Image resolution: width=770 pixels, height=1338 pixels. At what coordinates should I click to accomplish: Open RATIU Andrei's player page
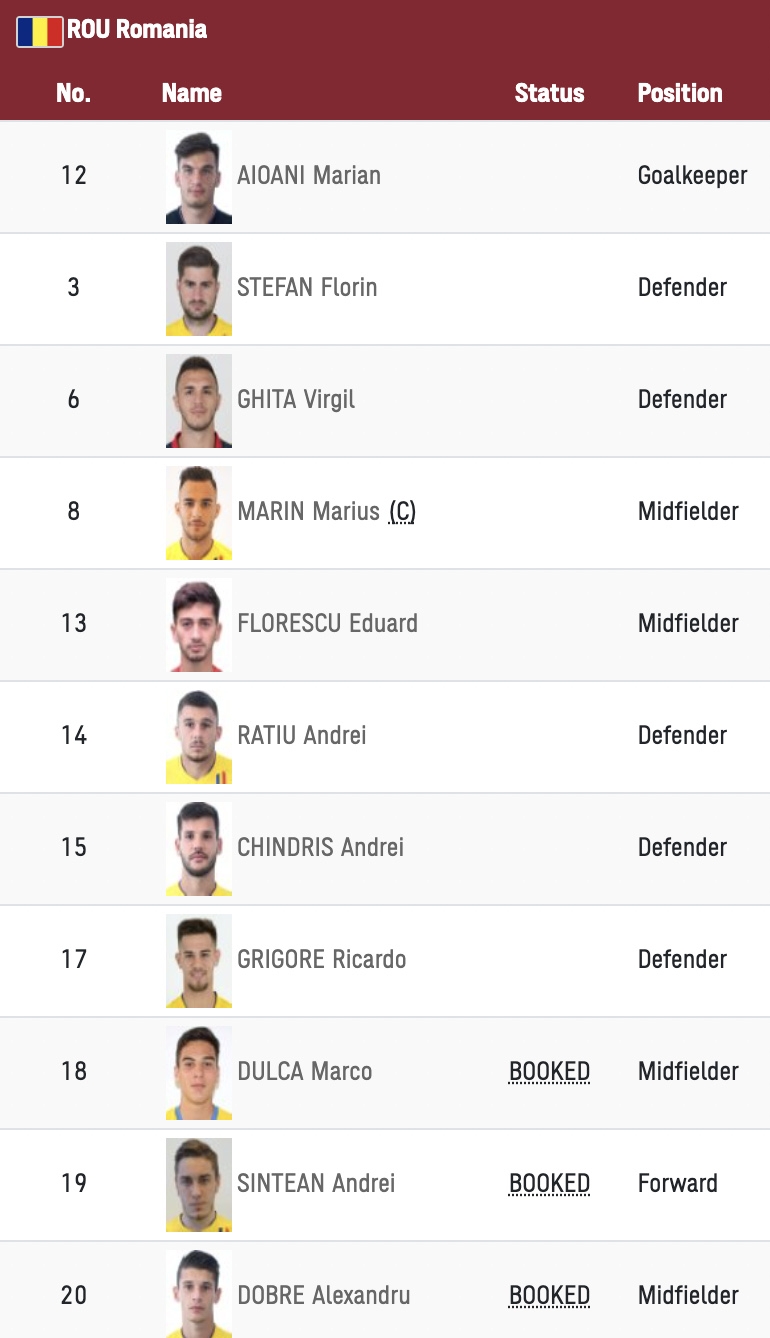pyautogui.click(x=302, y=736)
